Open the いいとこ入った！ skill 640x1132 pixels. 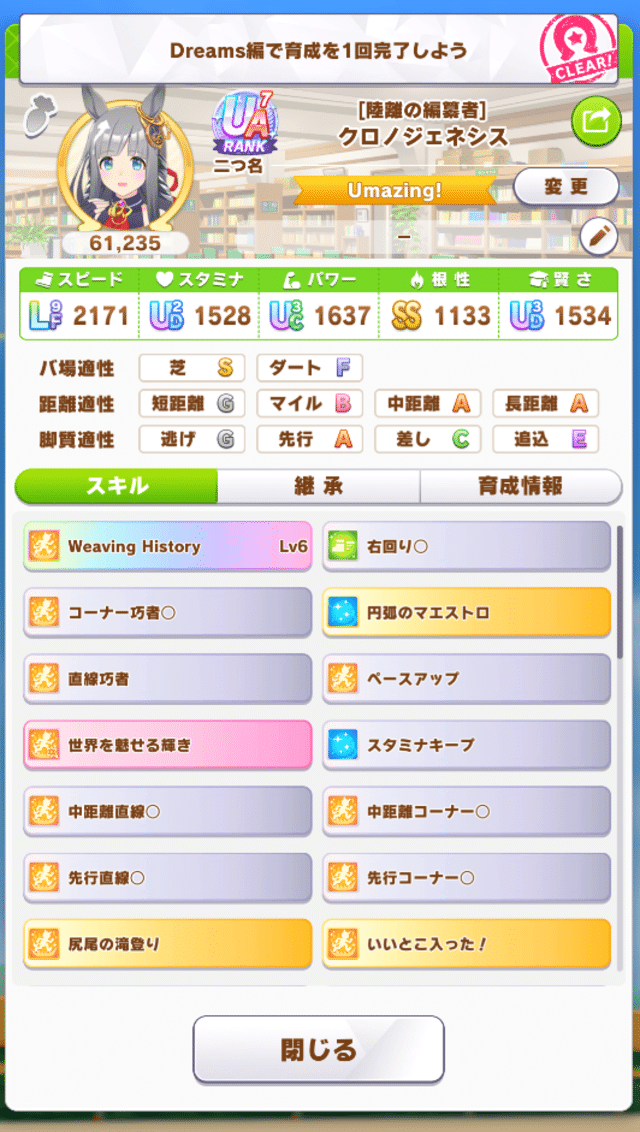(466, 943)
